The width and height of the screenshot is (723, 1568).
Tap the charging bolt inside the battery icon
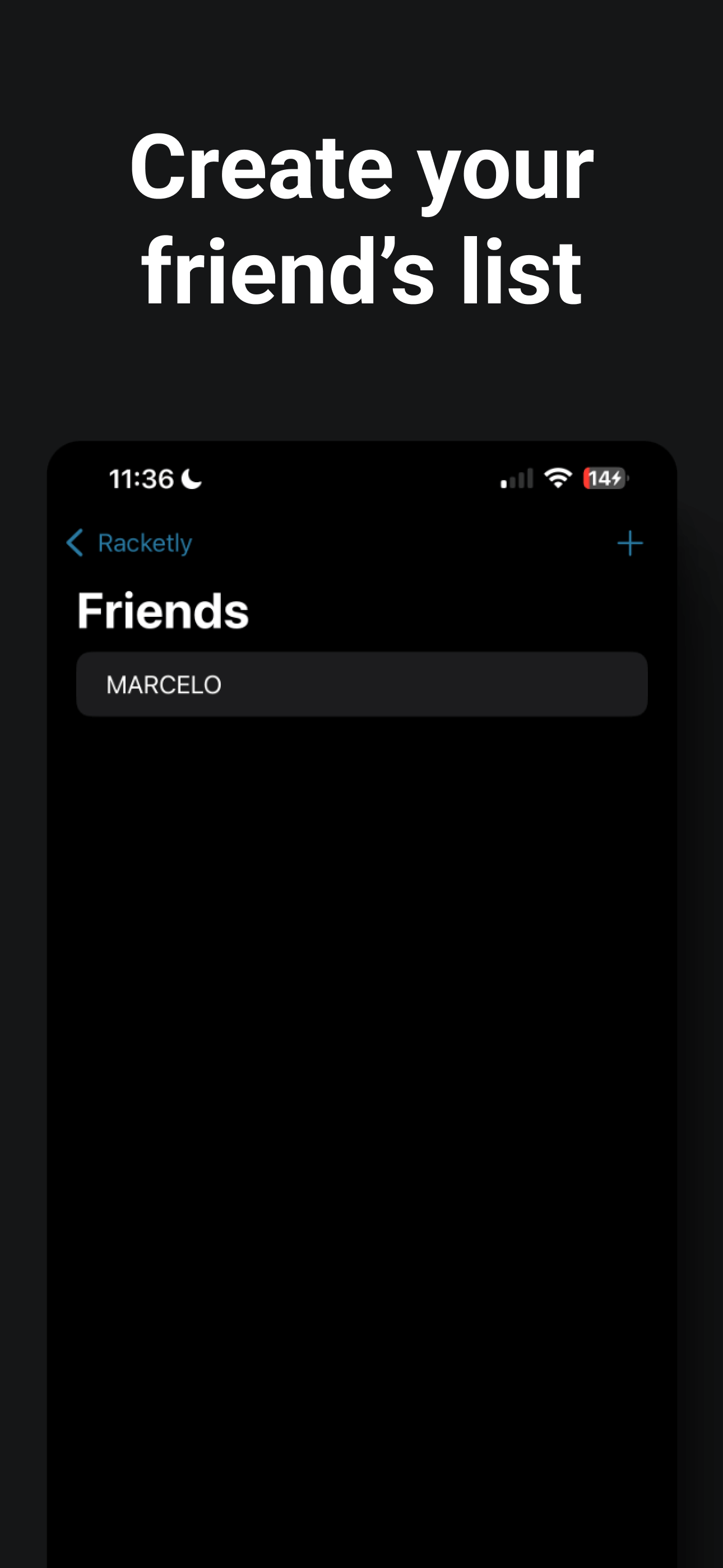617,478
